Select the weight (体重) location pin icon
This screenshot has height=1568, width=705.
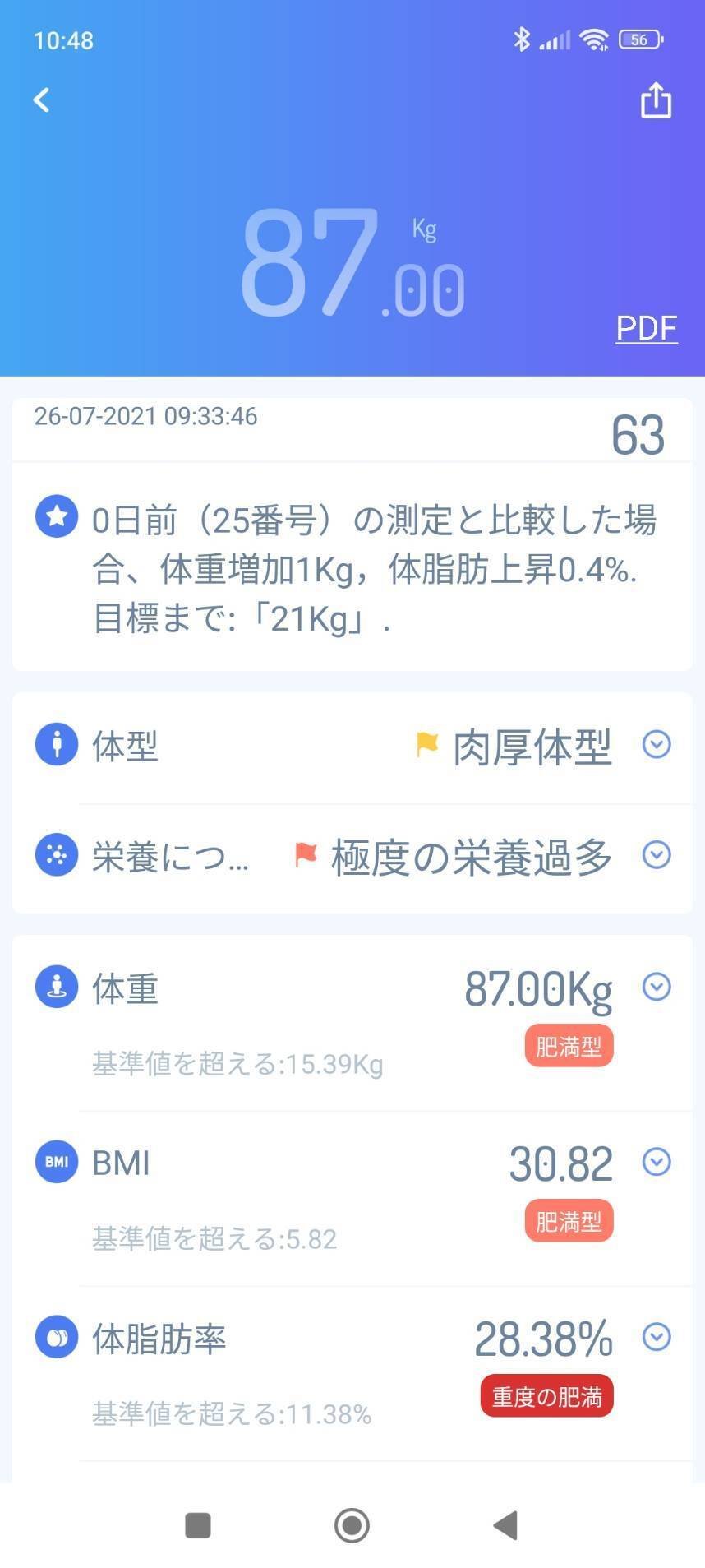click(x=56, y=988)
